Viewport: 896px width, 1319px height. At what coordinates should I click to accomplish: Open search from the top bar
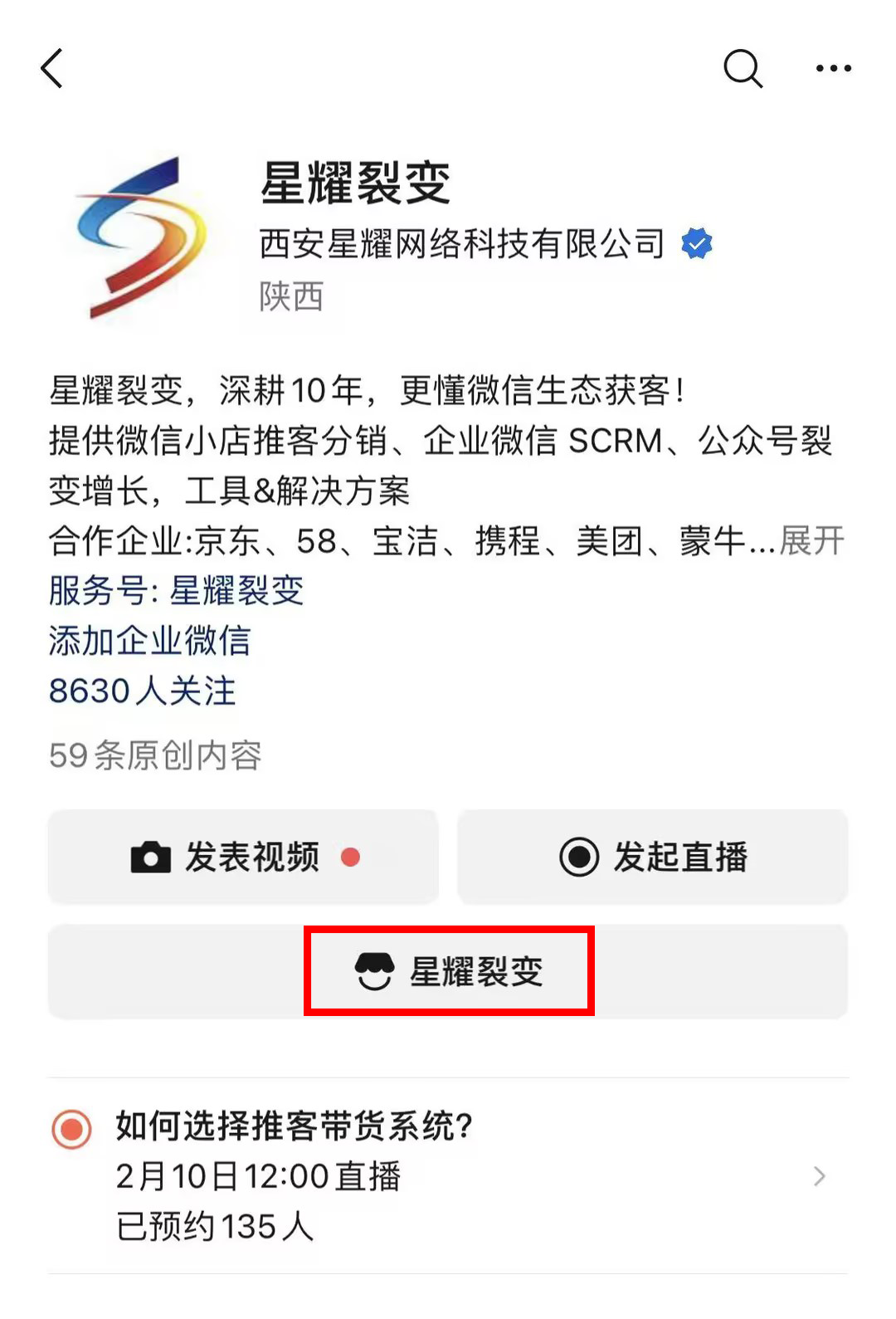[x=742, y=68]
